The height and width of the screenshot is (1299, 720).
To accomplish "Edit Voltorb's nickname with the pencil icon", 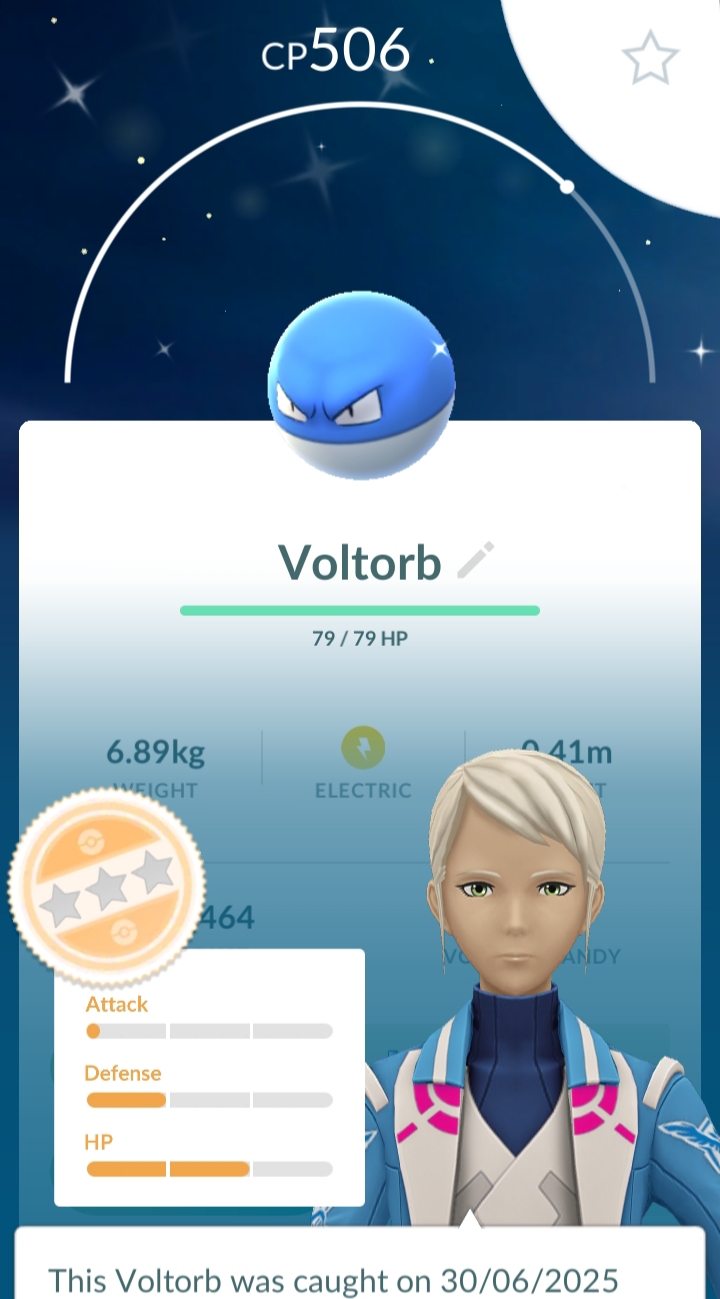I will click(476, 560).
